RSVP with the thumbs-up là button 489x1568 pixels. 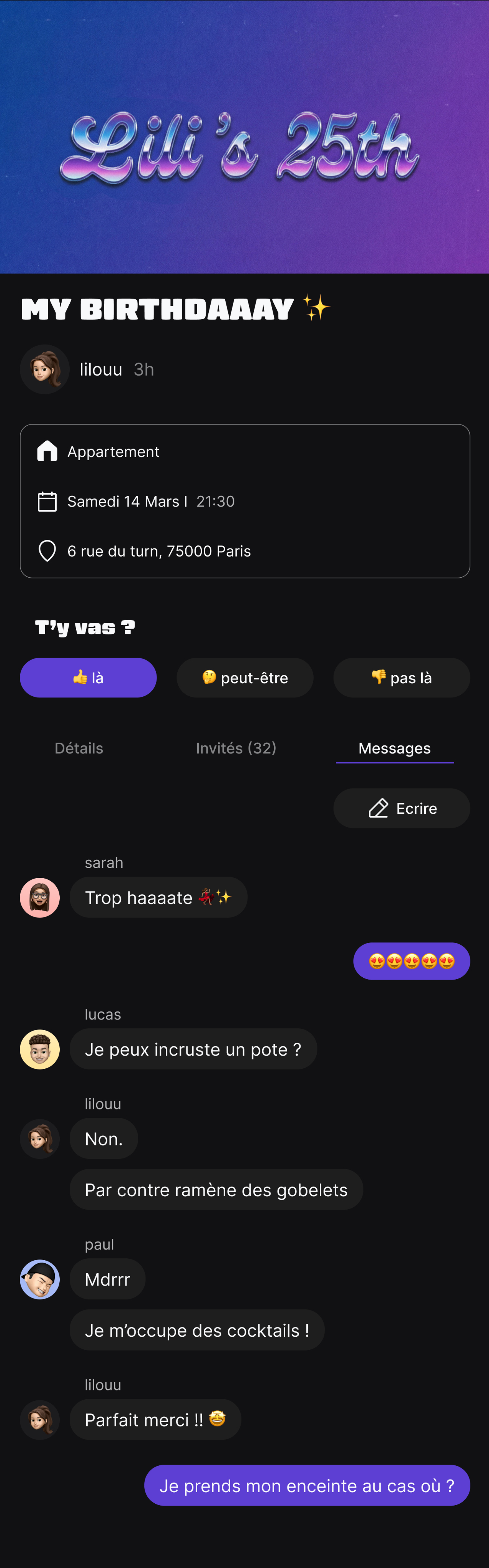[88, 678]
